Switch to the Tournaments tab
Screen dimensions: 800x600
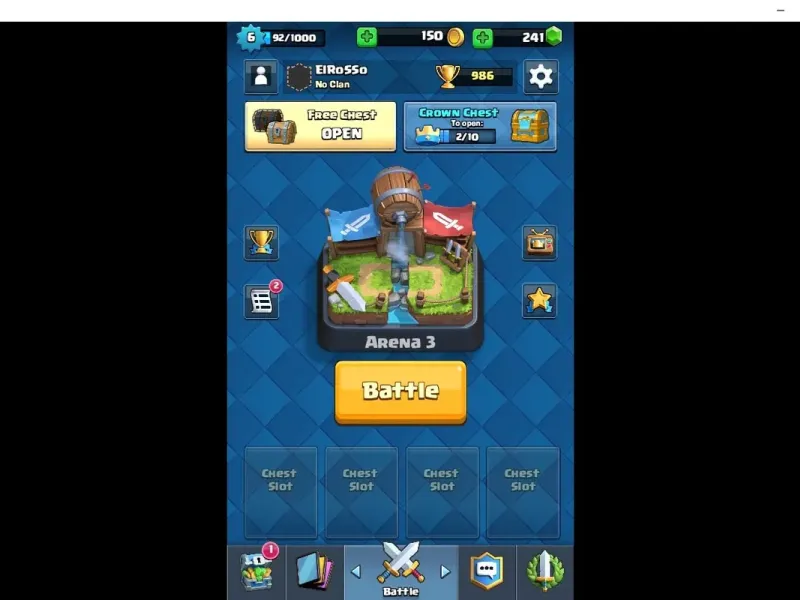tap(545, 571)
